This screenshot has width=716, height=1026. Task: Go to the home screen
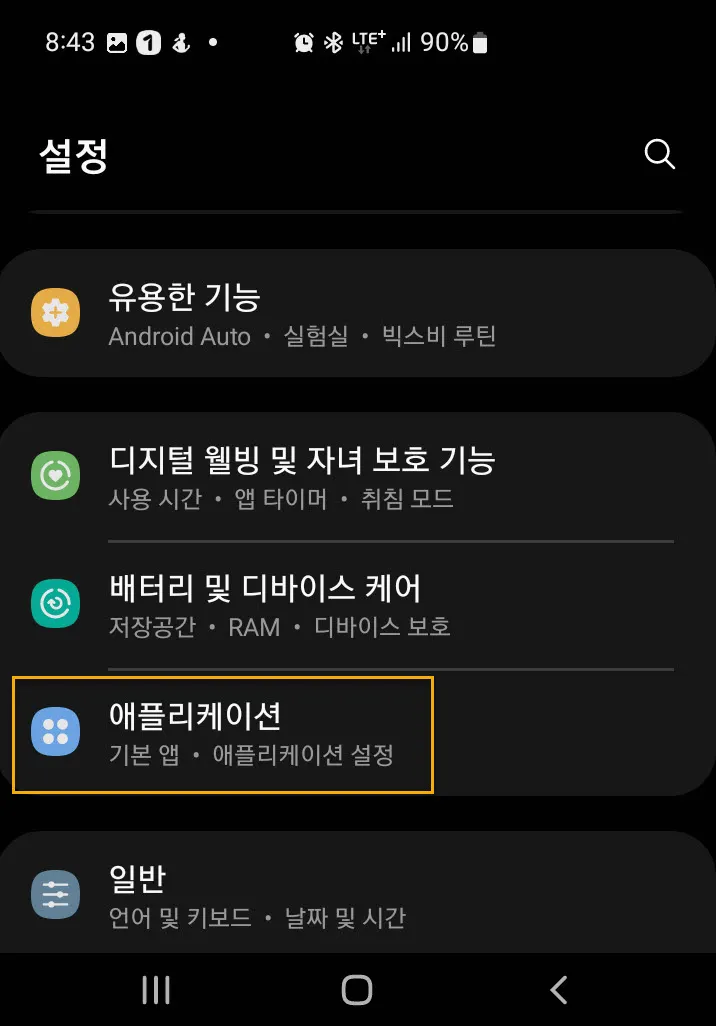click(357, 990)
